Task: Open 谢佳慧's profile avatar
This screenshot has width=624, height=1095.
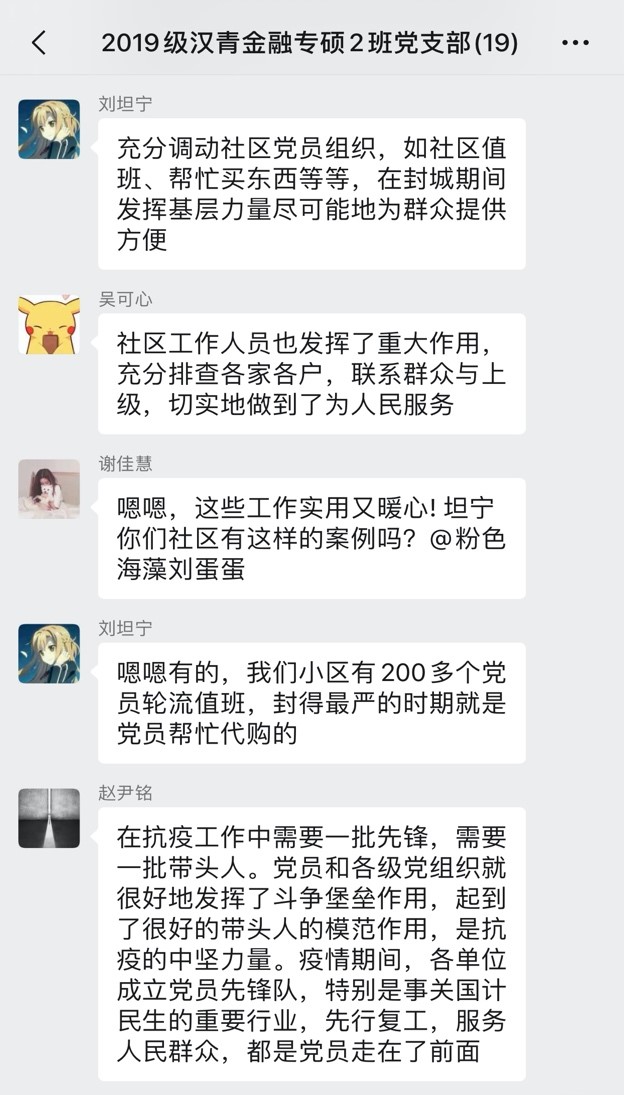Action: point(49,489)
